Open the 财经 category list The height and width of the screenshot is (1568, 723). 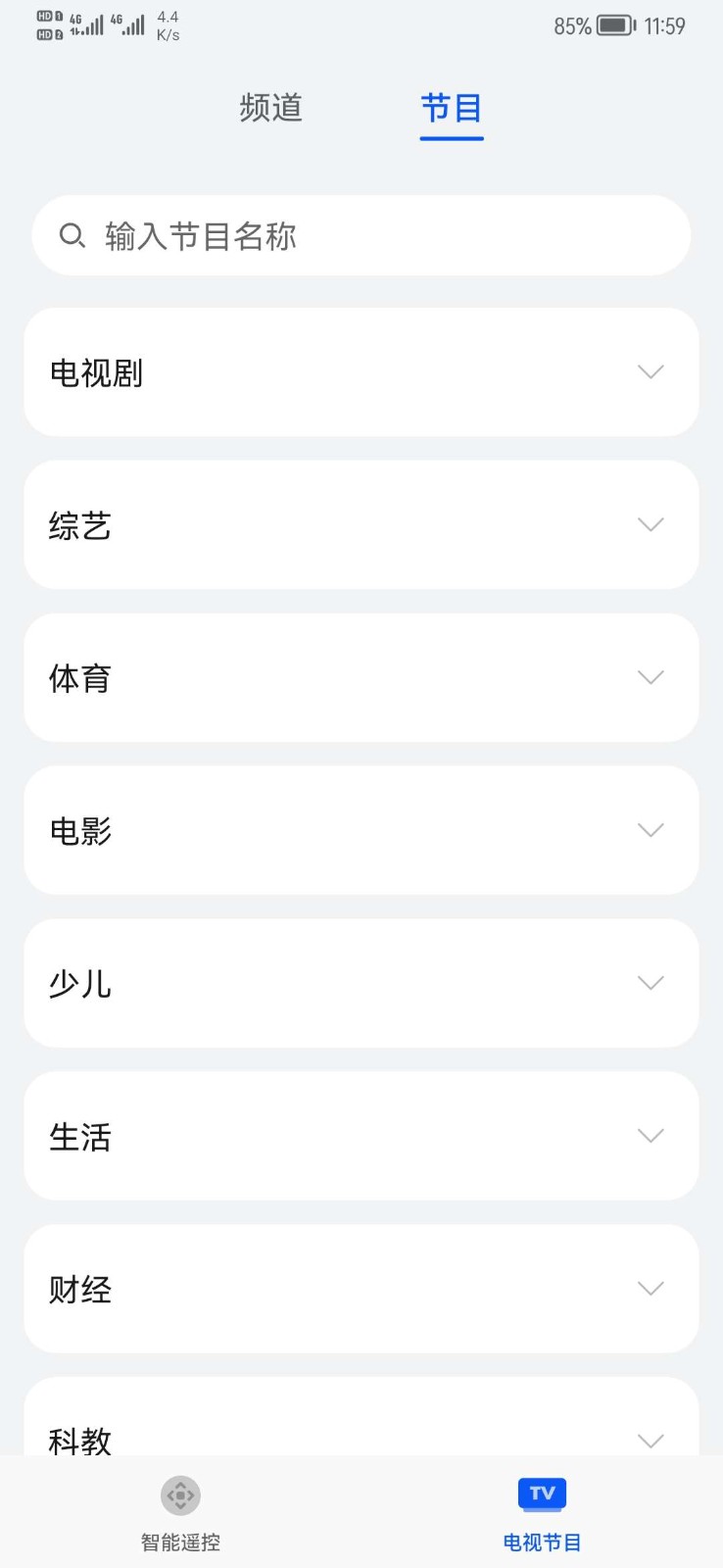(361, 1290)
